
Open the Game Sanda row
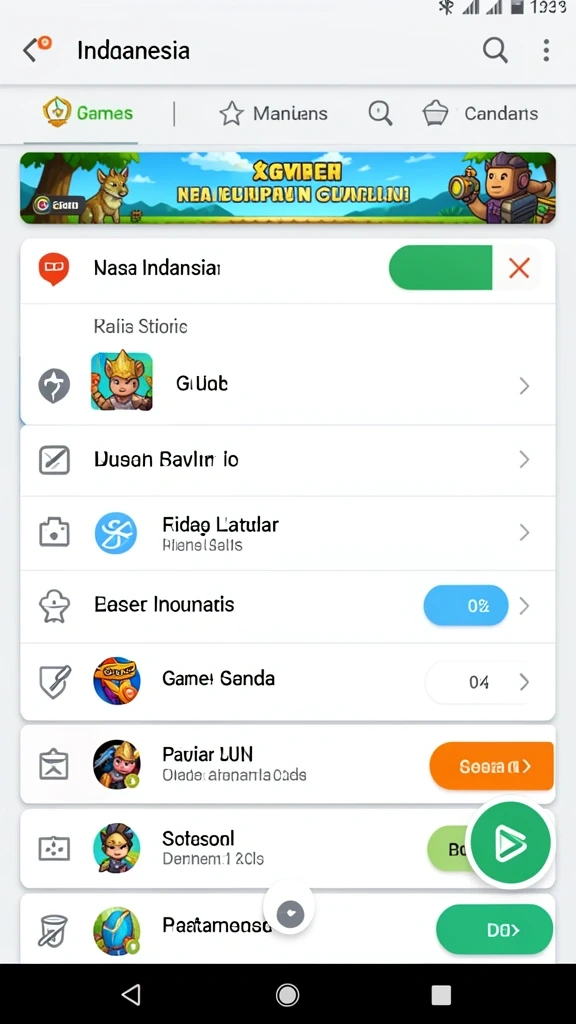pyautogui.click(x=288, y=681)
